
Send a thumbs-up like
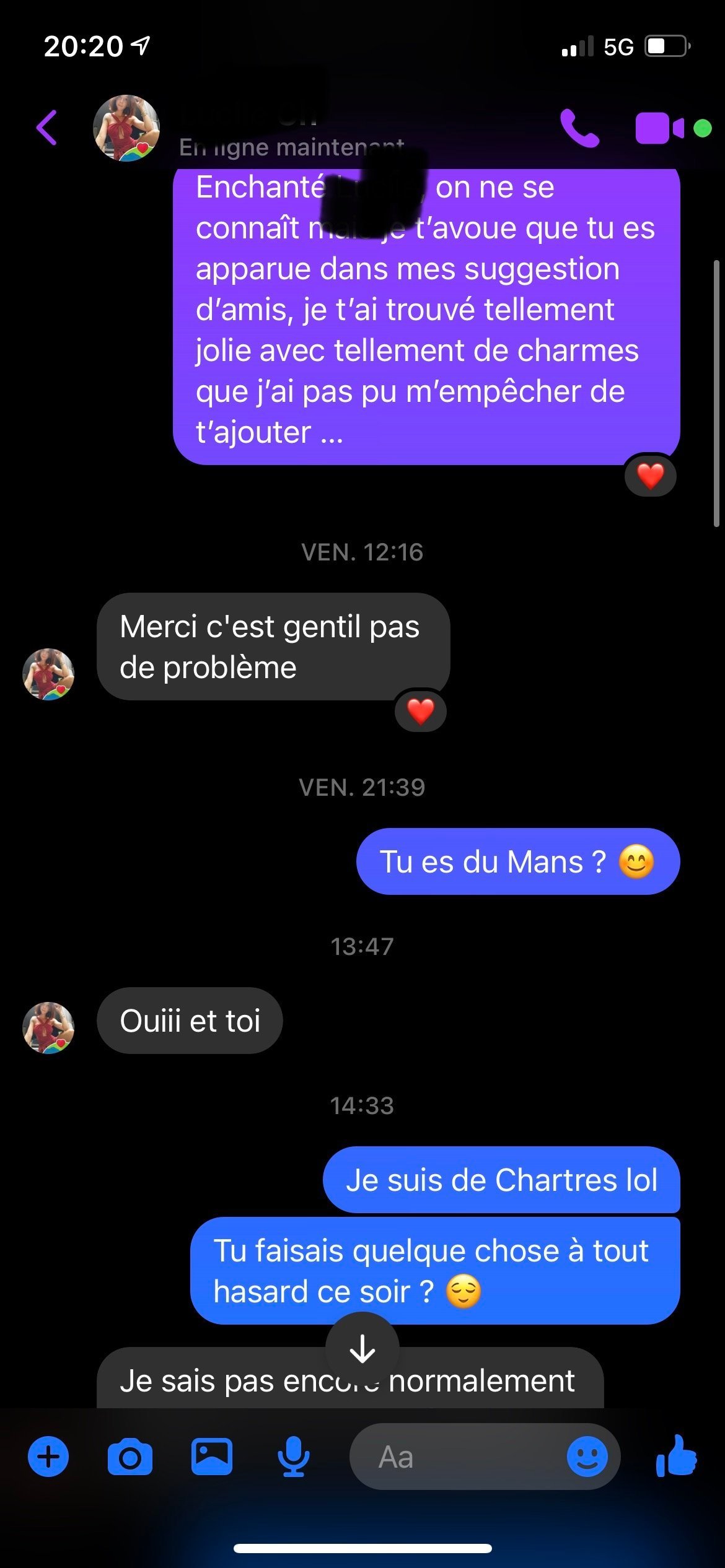click(677, 1457)
